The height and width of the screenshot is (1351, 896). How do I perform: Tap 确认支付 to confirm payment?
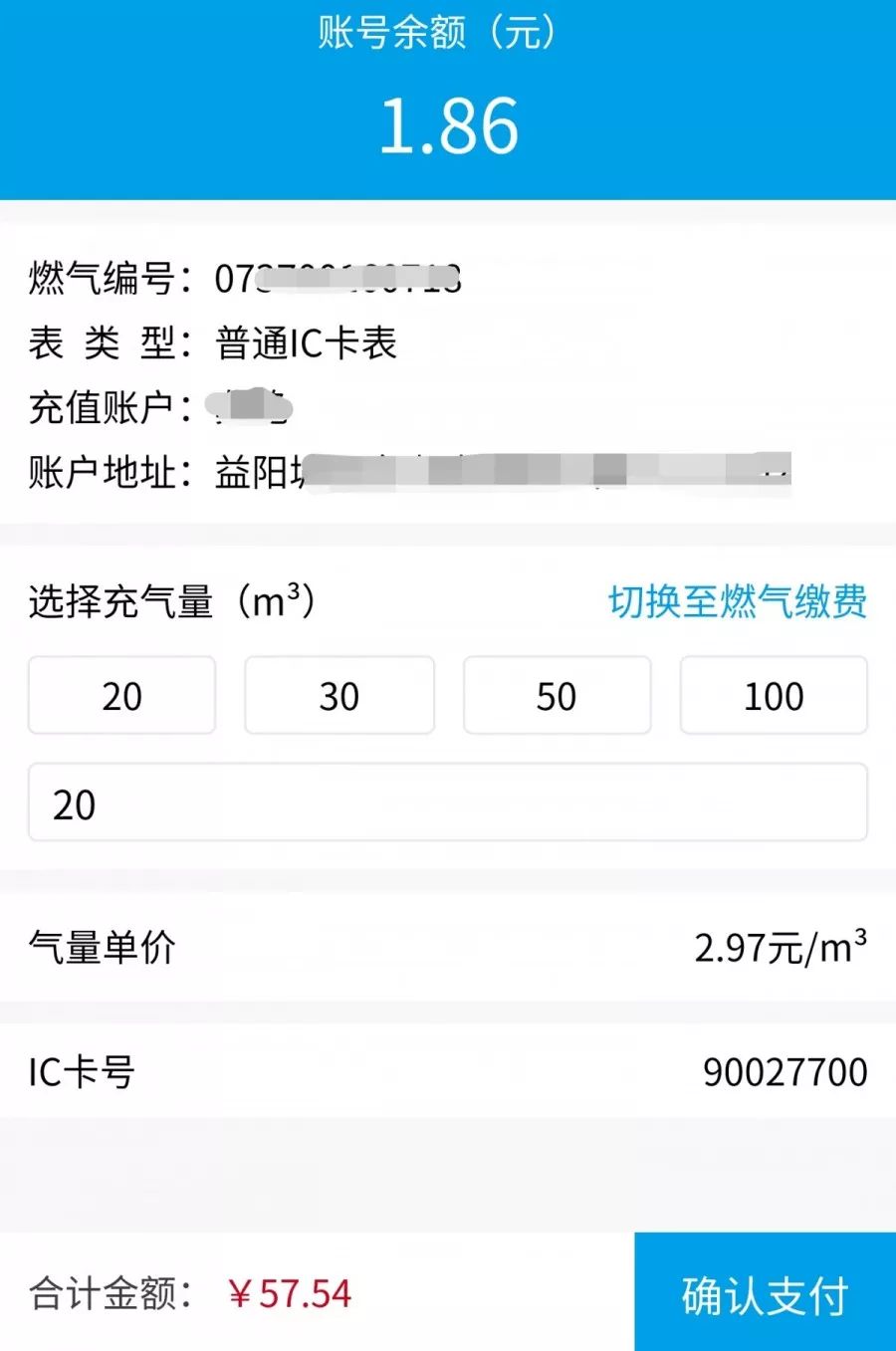[765, 1293]
